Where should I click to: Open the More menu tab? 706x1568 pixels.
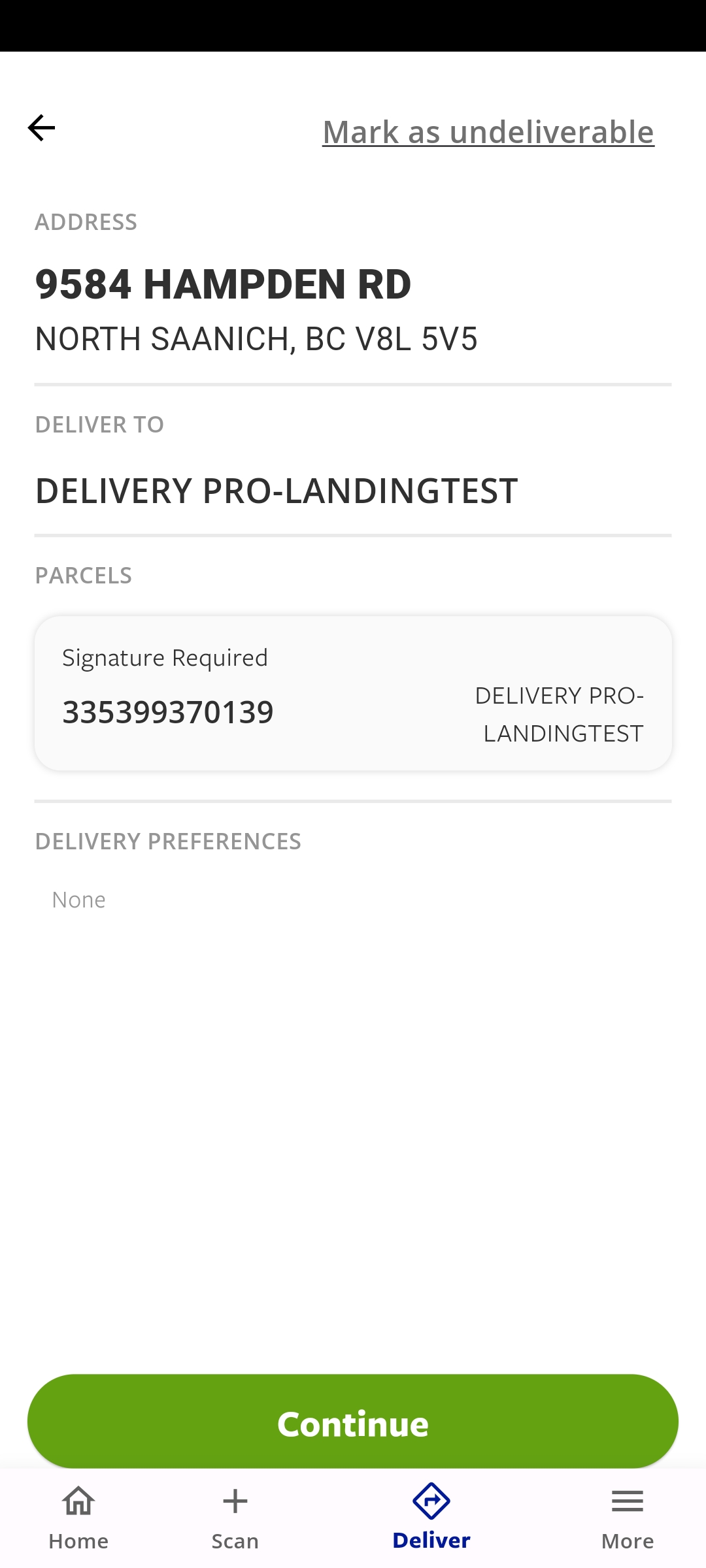(628, 1518)
